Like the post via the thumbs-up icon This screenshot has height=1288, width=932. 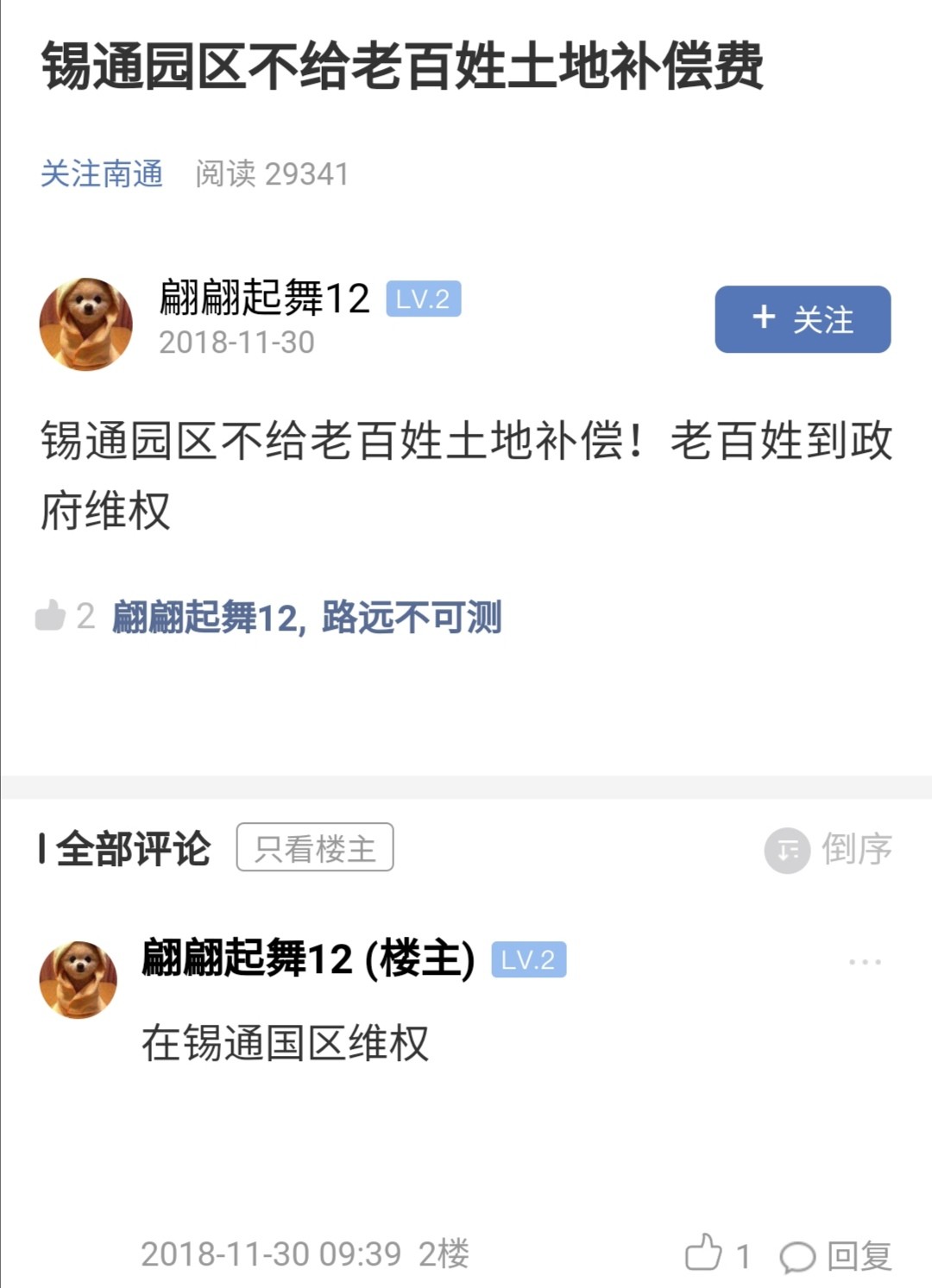coord(50,616)
